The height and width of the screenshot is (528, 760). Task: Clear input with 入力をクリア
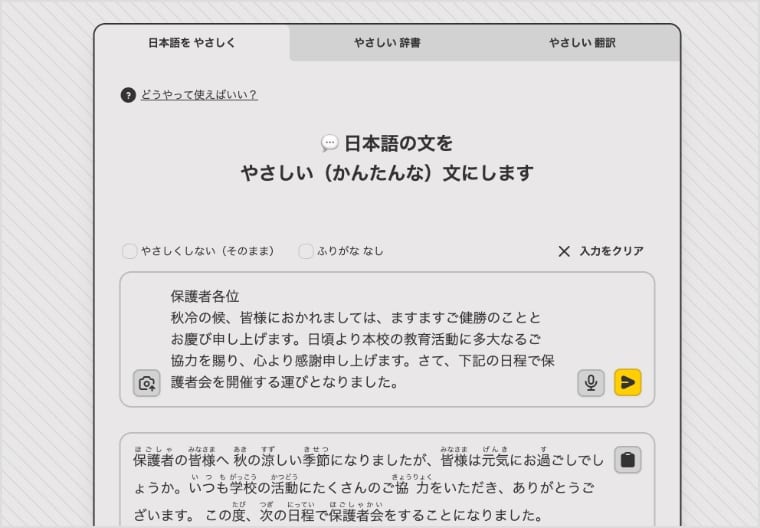tap(600, 251)
